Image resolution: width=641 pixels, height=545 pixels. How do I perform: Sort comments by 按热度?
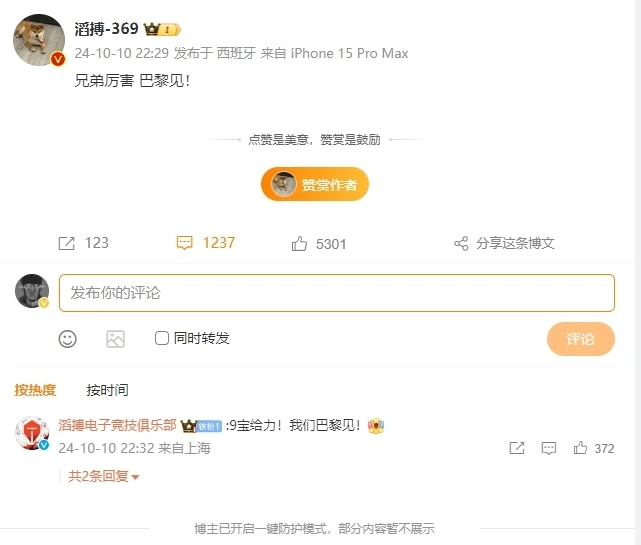[x=35, y=390]
